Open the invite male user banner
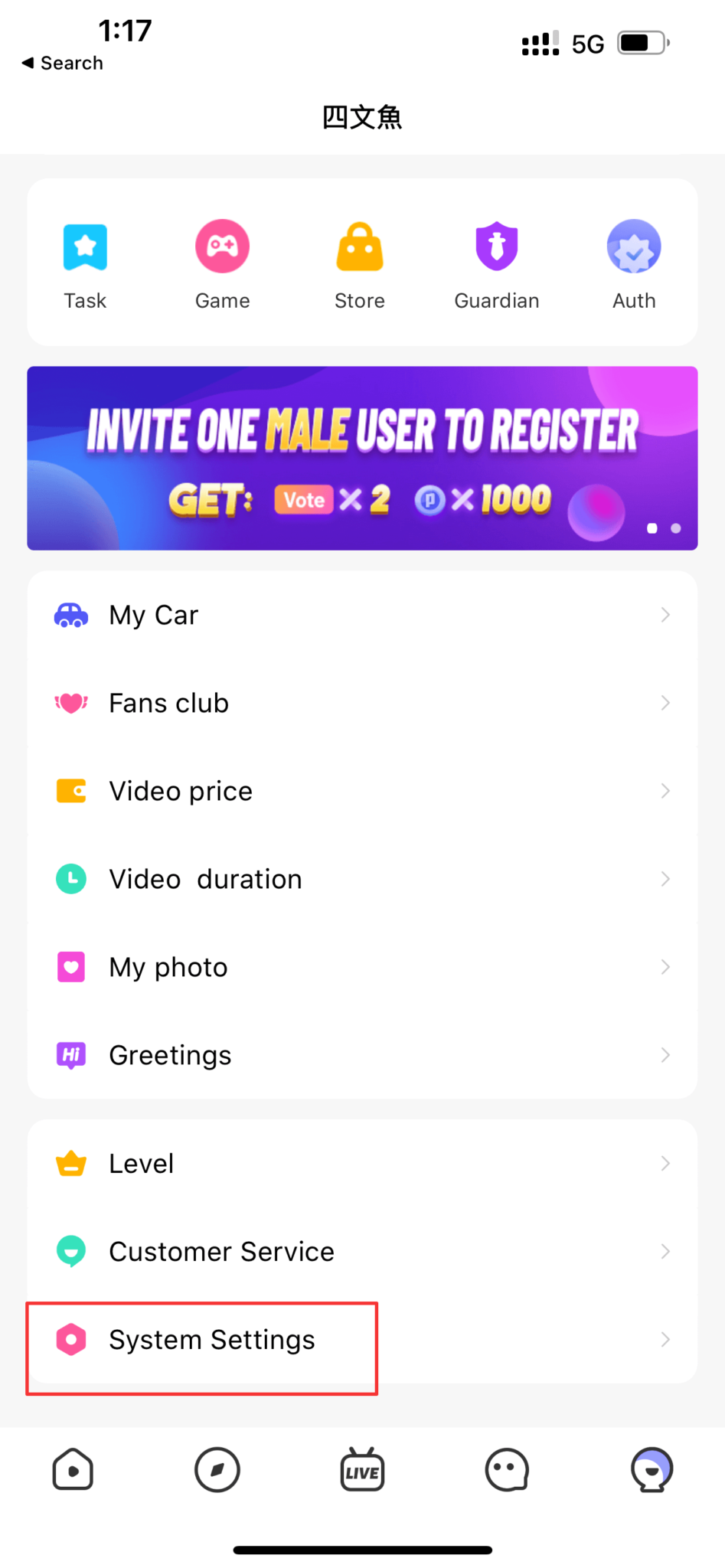The image size is (725, 1568). (x=362, y=458)
